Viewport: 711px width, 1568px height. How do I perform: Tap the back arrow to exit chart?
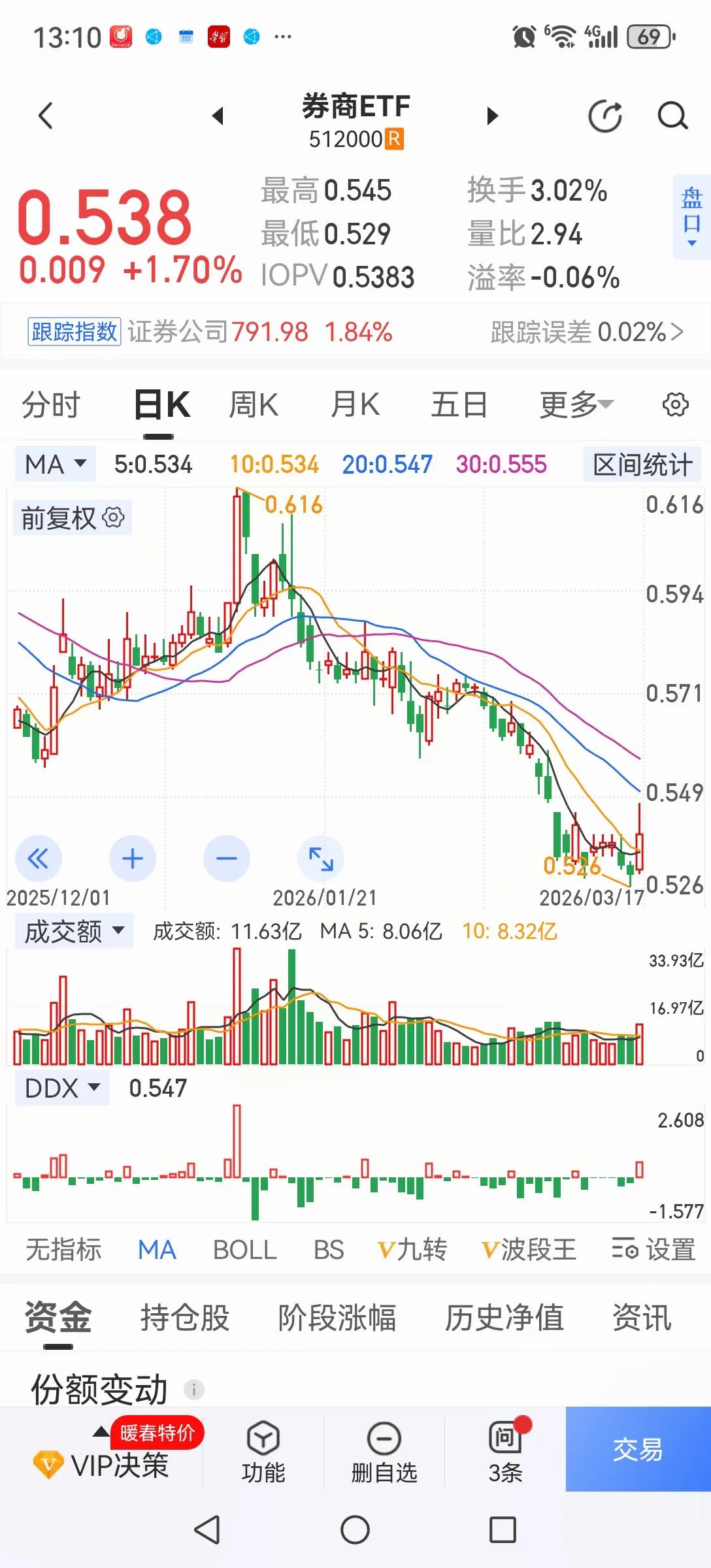pyautogui.click(x=44, y=116)
